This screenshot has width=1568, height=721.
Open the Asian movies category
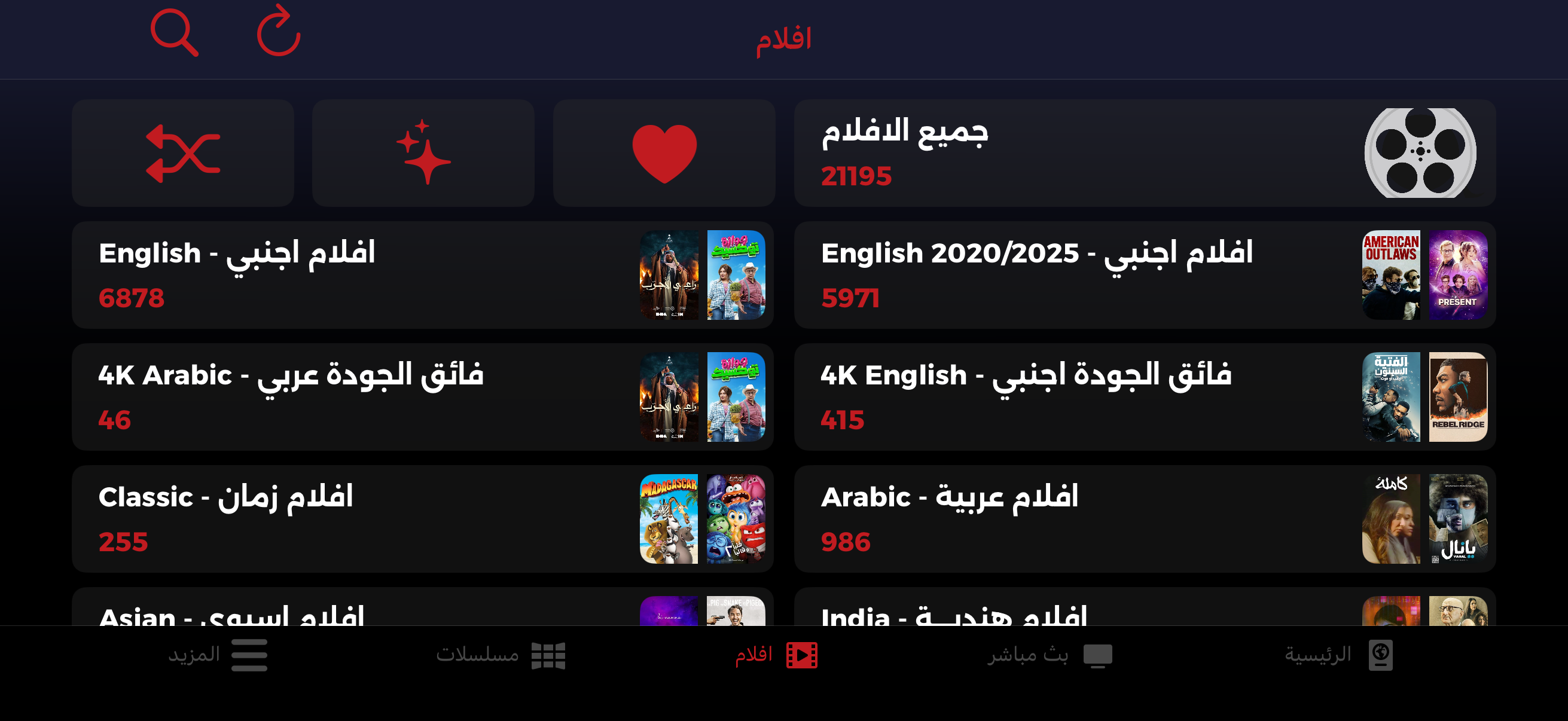point(422,609)
